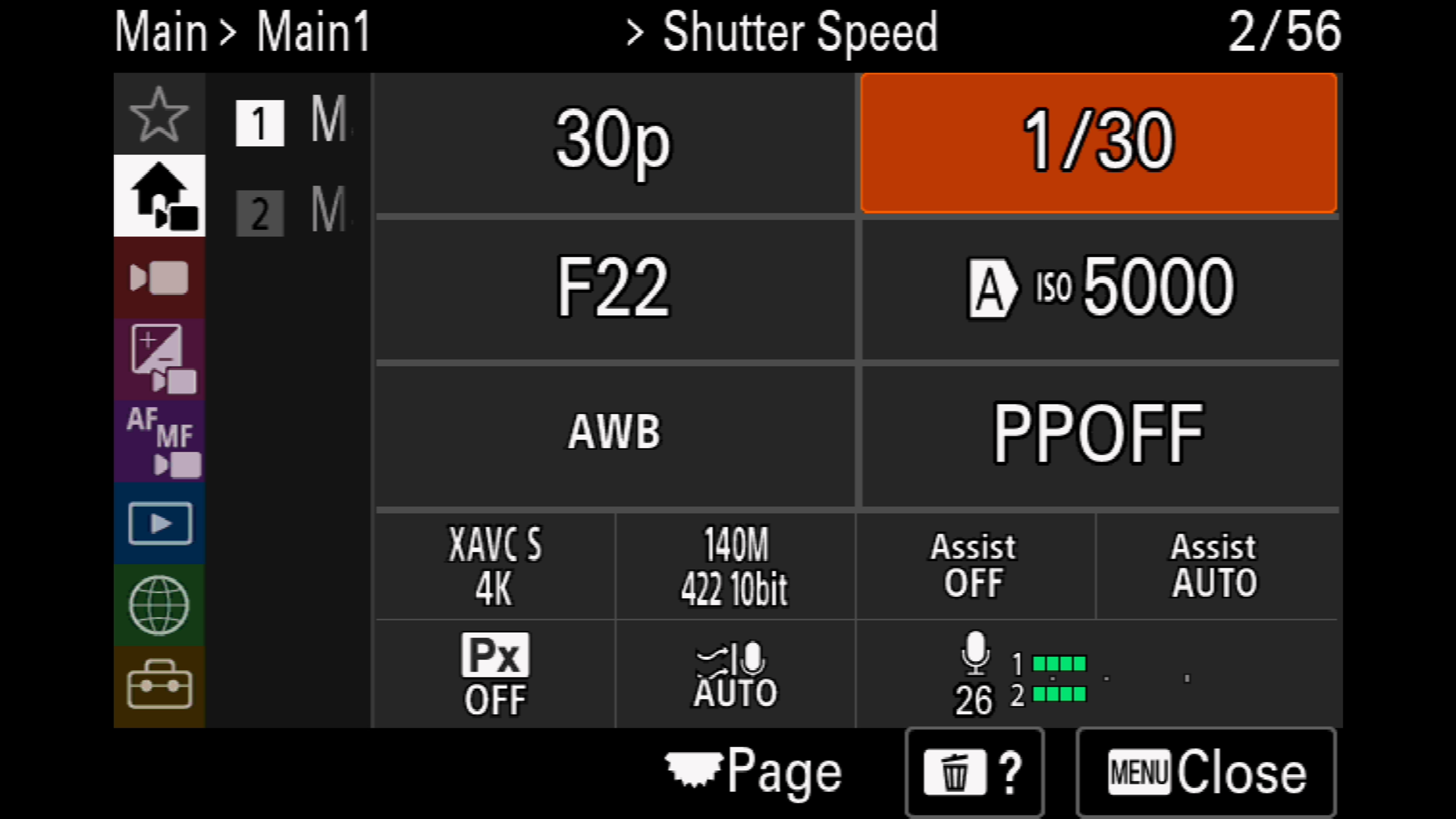
Task: Open the My Menu star tab
Action: pyautogui.click(x=159, y=114)
